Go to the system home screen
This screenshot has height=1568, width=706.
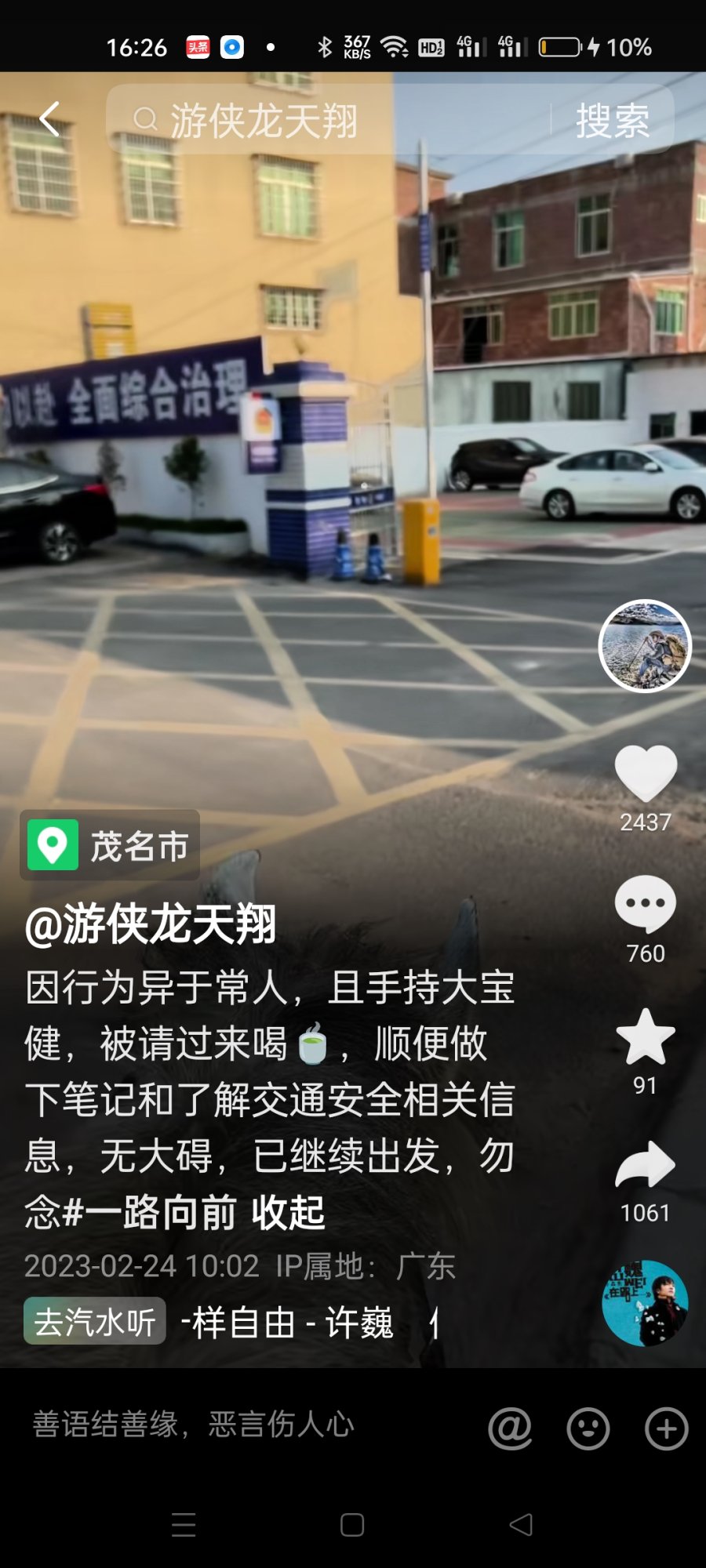point(352,1525)
